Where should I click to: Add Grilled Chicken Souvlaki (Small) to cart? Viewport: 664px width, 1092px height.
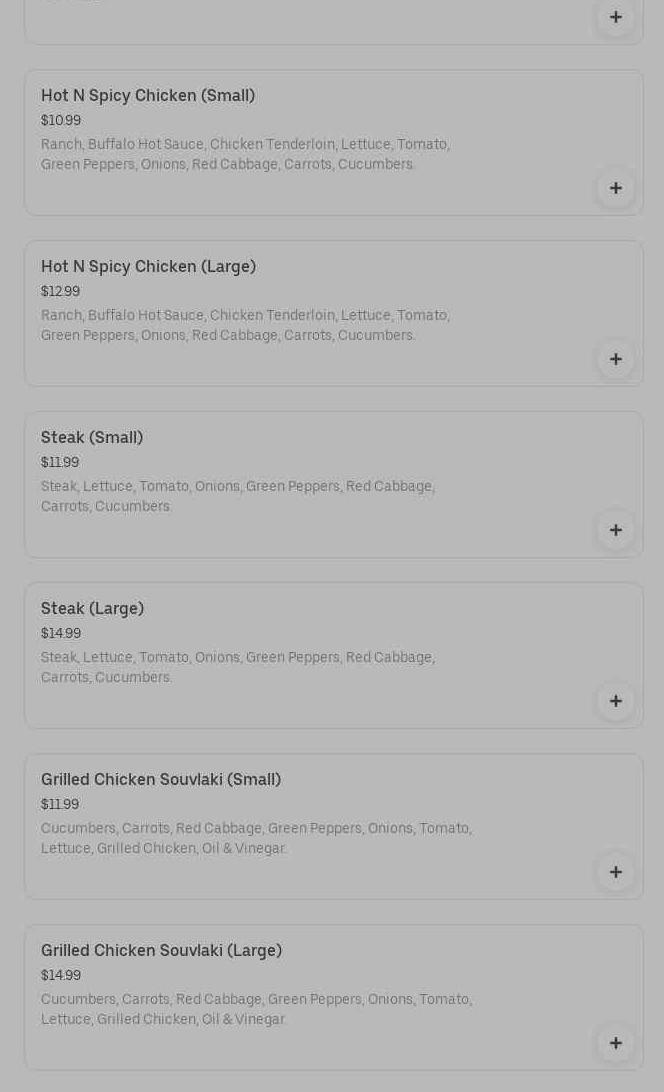[615, 872]
